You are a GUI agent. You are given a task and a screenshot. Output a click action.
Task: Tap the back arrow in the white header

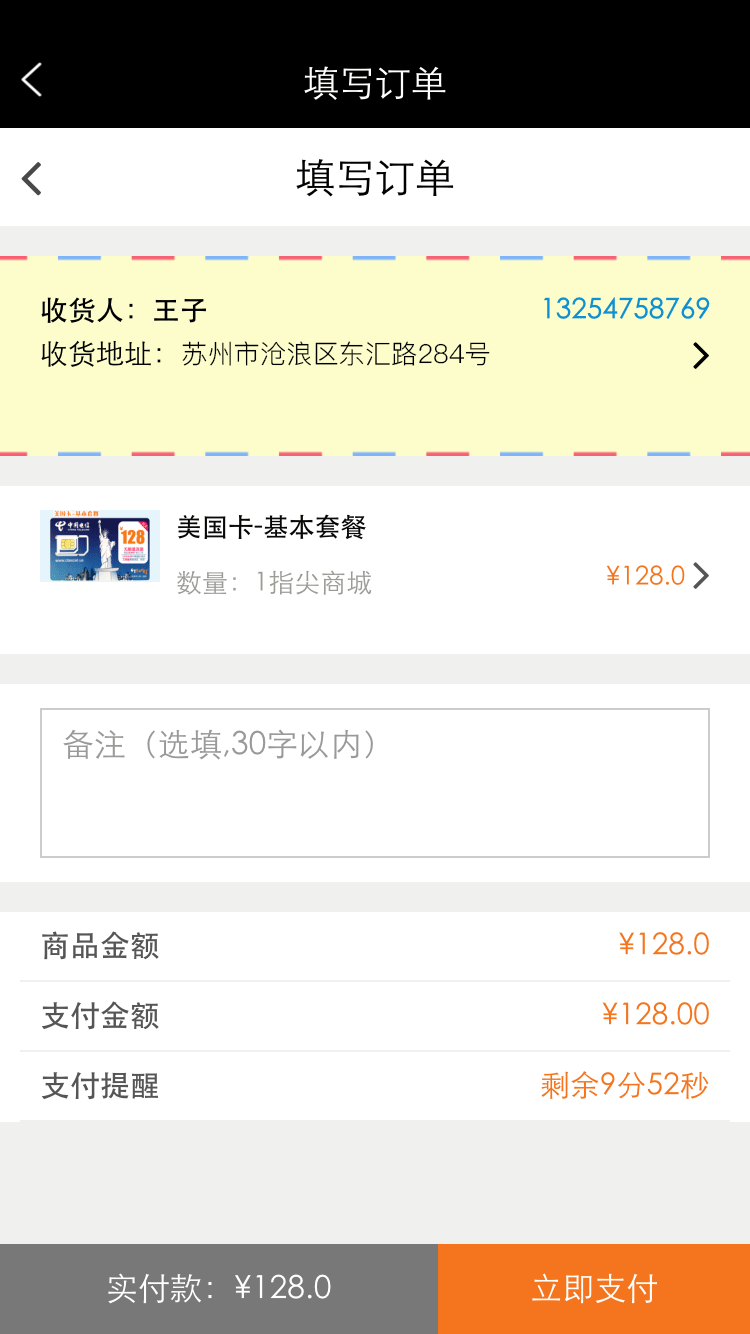[x=32, y=179]
